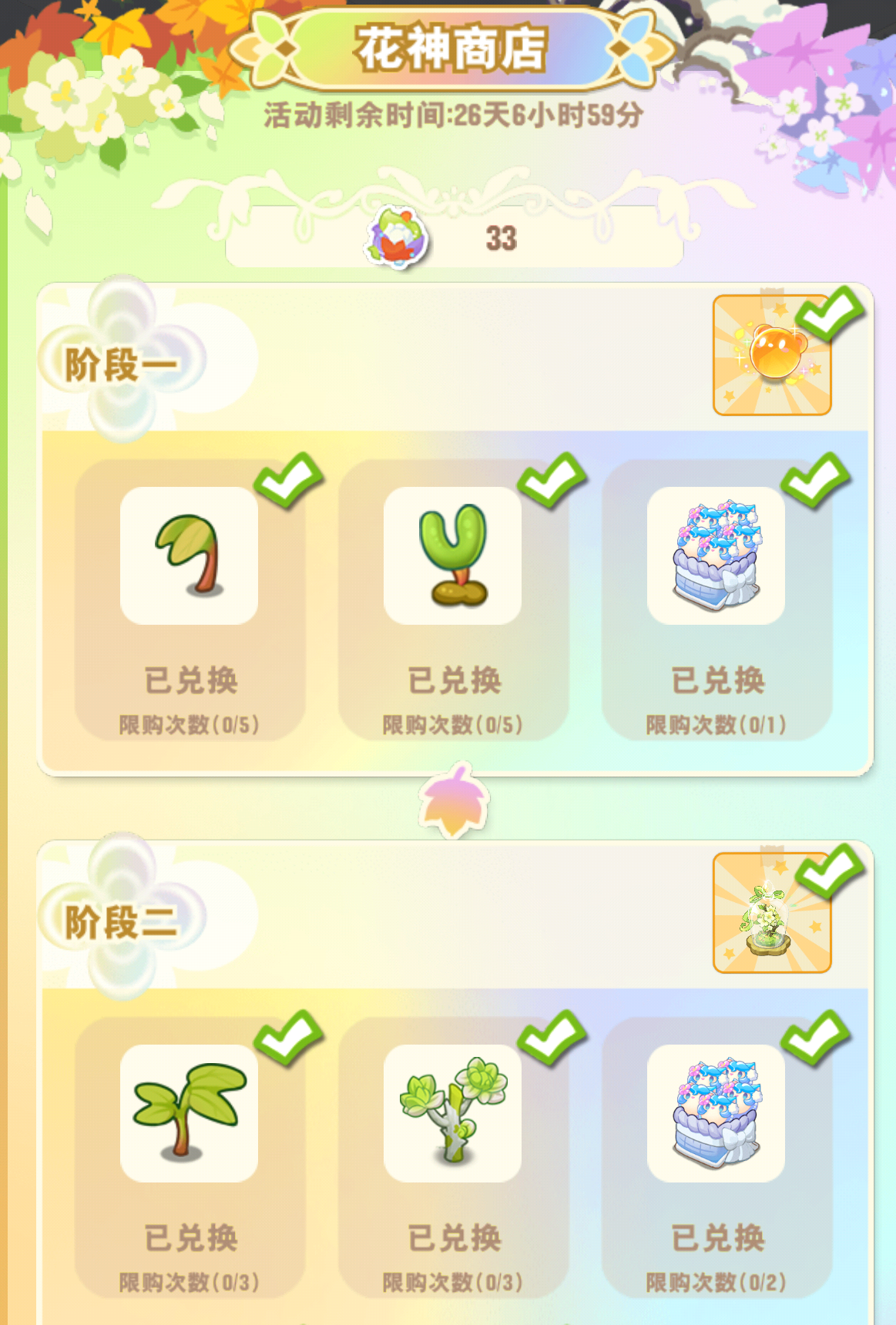Click the budding branch icon in stage two

point(452,1113)
